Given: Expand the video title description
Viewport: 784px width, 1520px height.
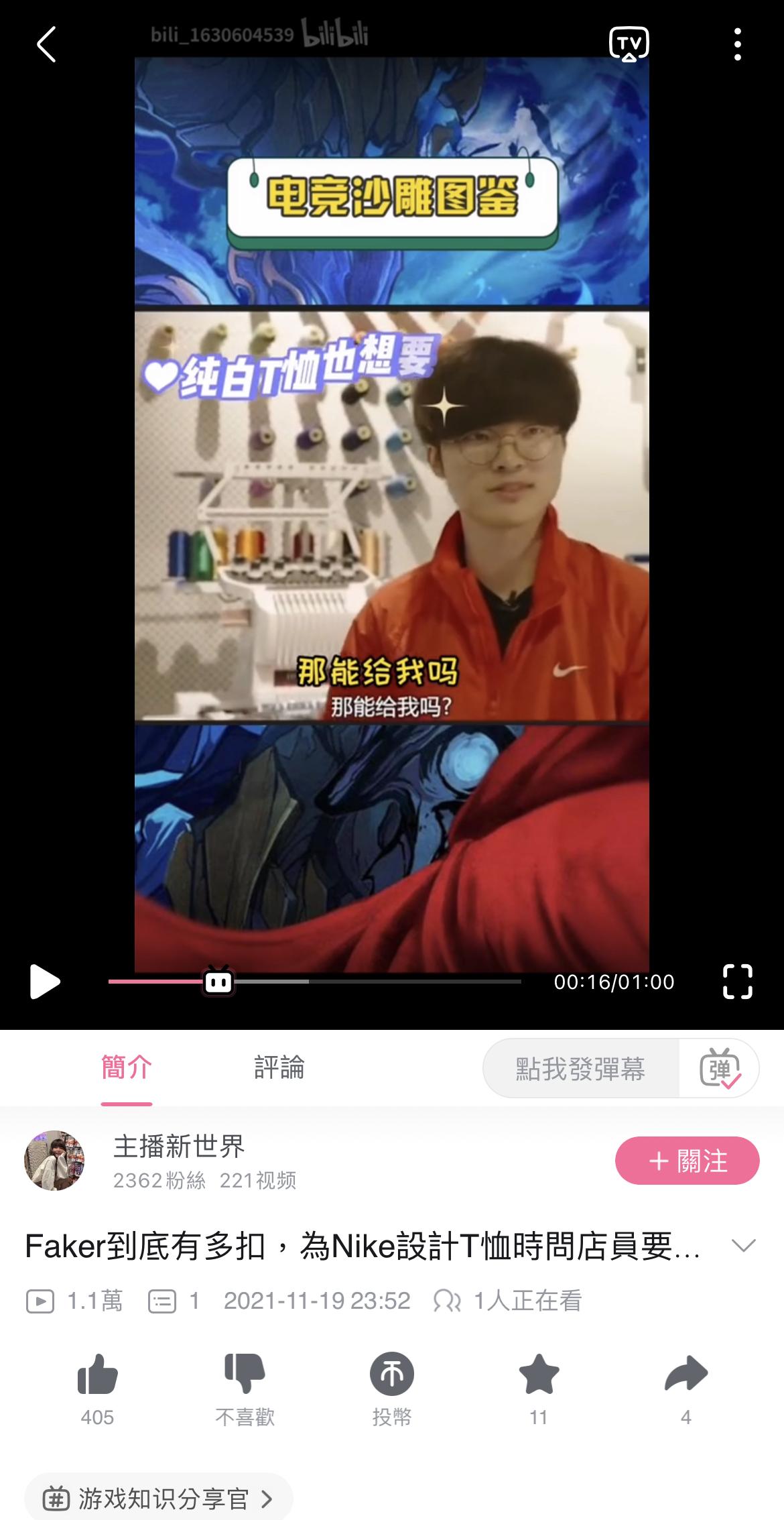Looking at the screenshot, I should pos(743,1246).
